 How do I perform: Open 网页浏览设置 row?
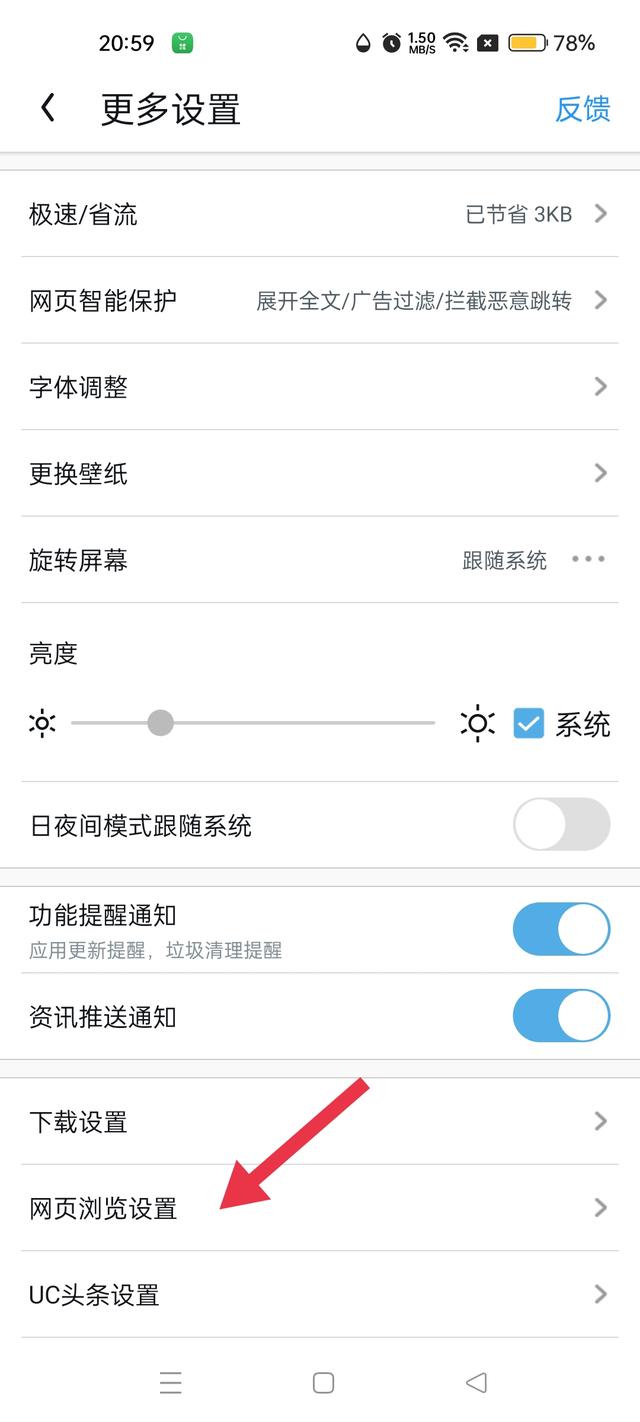[x=320, y=1208]
